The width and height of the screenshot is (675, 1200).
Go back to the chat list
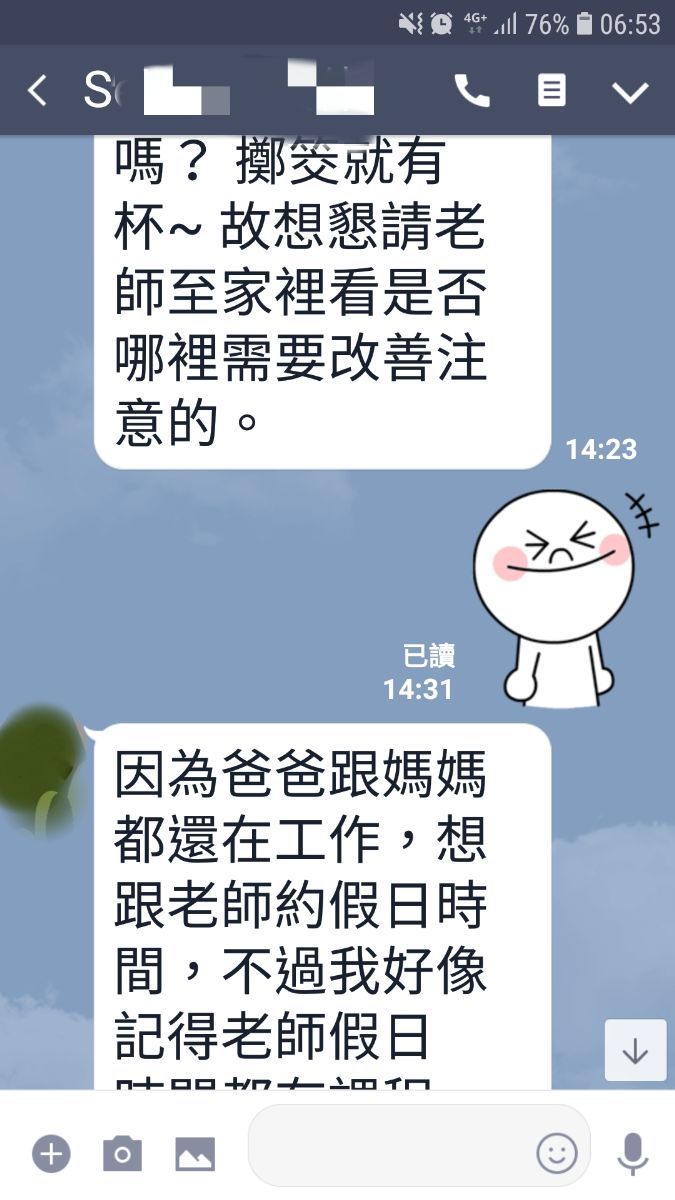[37, 91]
